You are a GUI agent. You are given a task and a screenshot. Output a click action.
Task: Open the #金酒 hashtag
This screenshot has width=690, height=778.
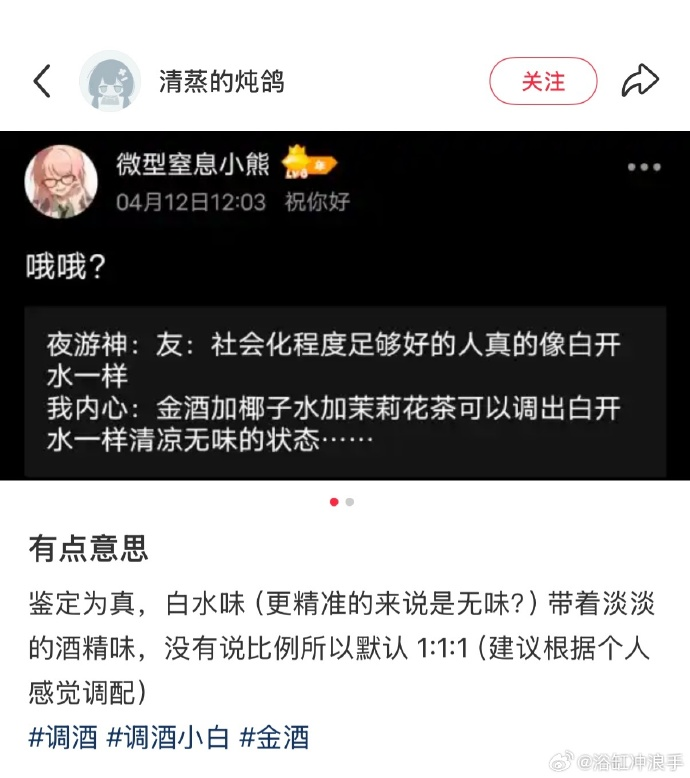(x=275, y=738)
